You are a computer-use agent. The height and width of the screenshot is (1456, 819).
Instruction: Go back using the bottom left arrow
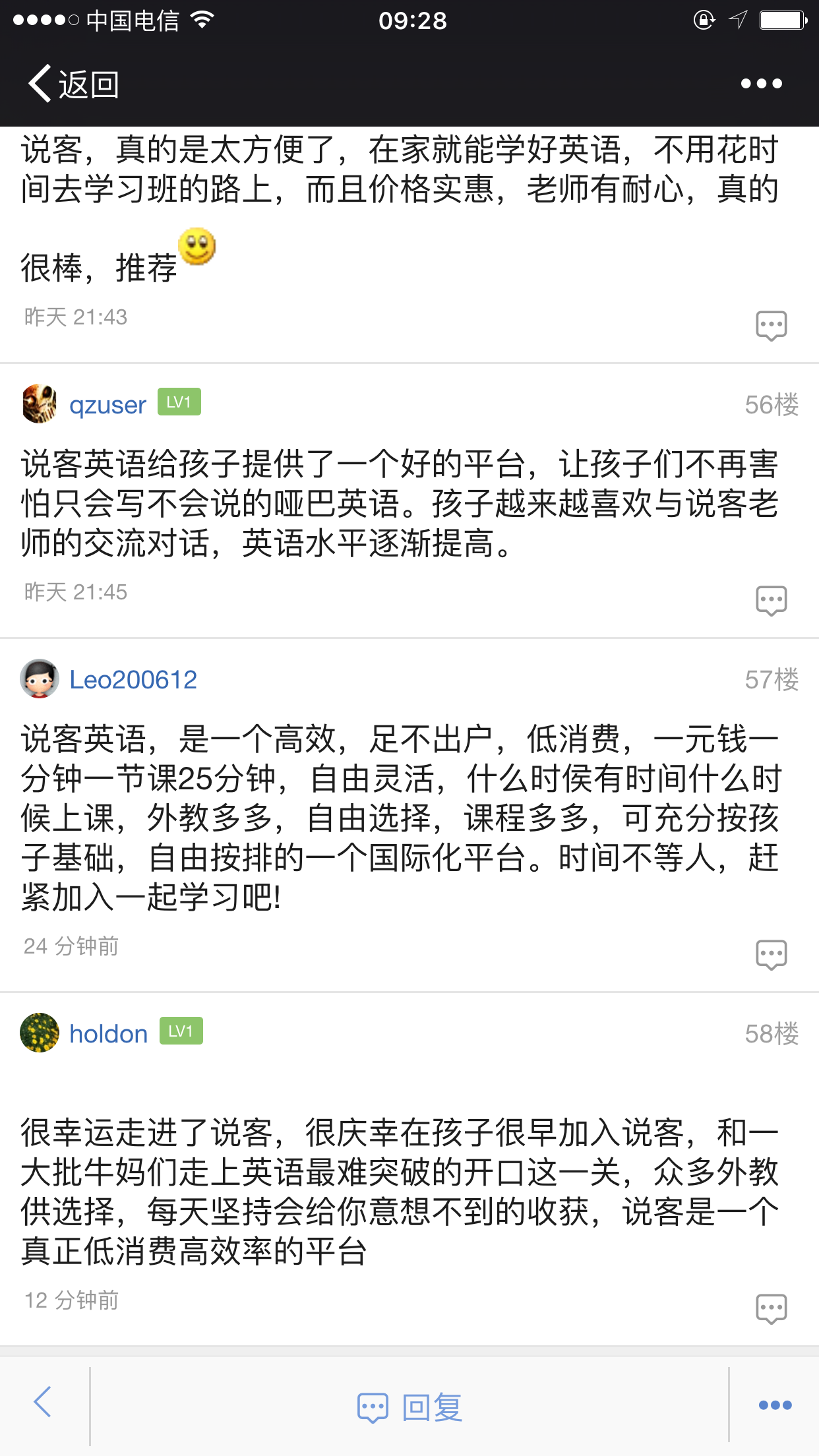pyautogui.click(x=43, y=1403)
